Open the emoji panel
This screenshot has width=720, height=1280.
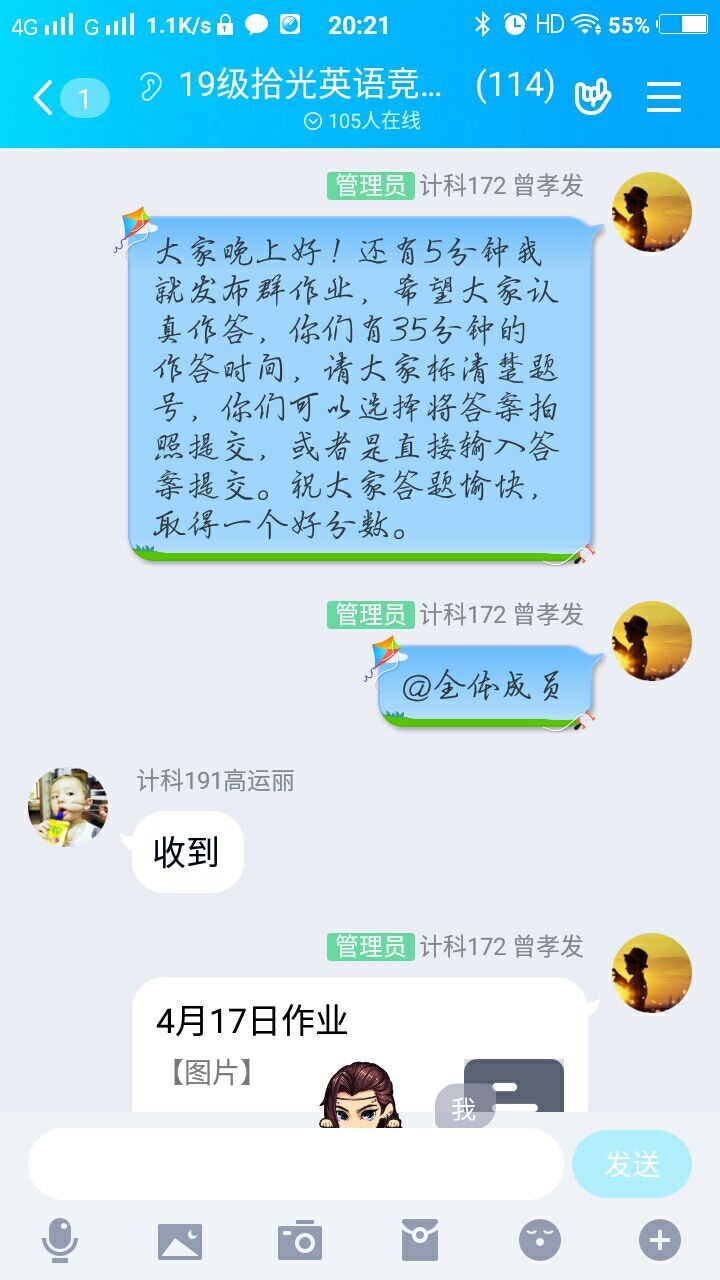[540, 1241]
